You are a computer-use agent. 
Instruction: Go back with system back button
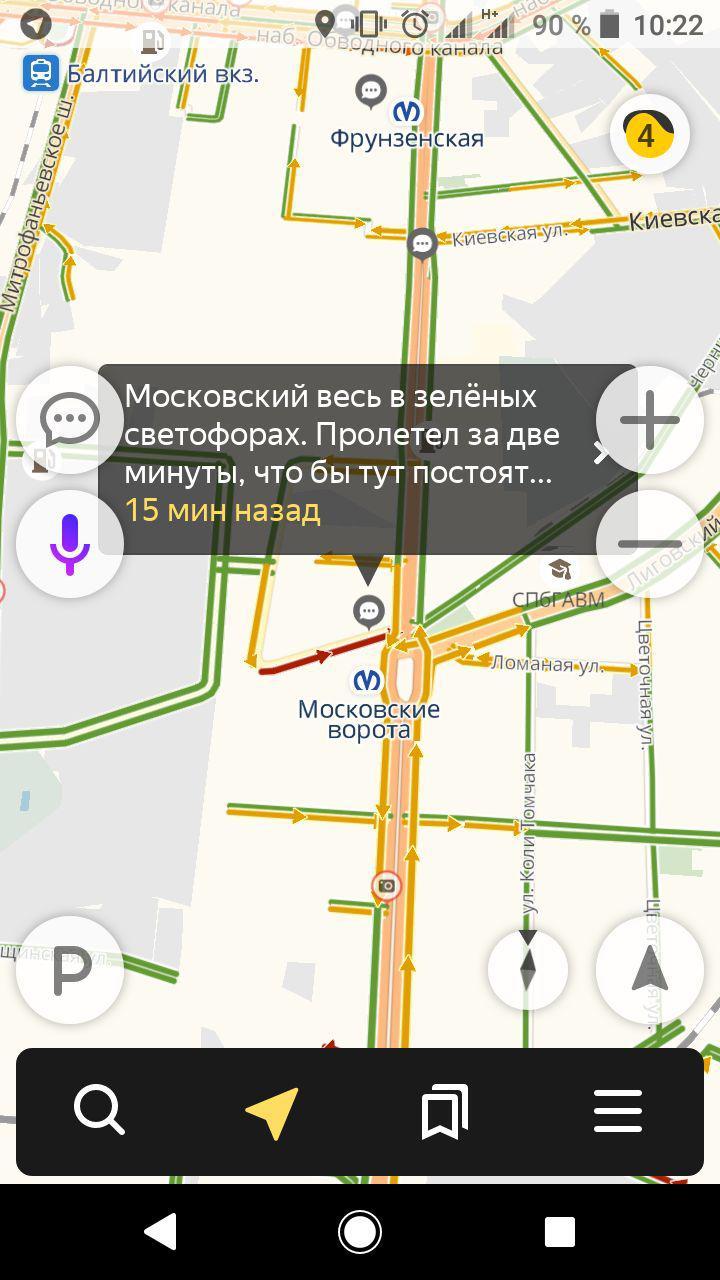coord(161,1232)
